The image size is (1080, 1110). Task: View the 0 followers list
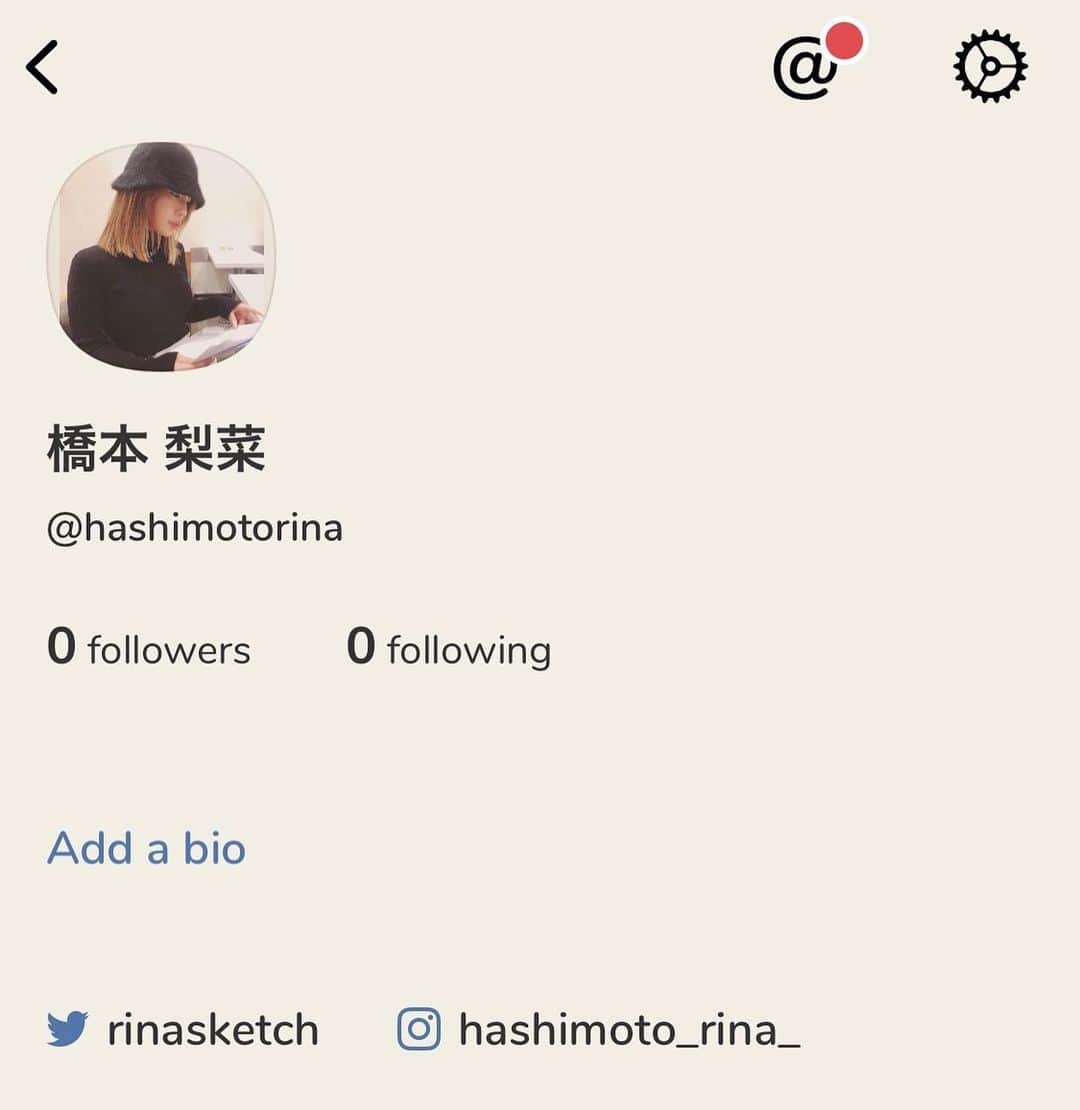pyautogui.click(x=149, y=648)
